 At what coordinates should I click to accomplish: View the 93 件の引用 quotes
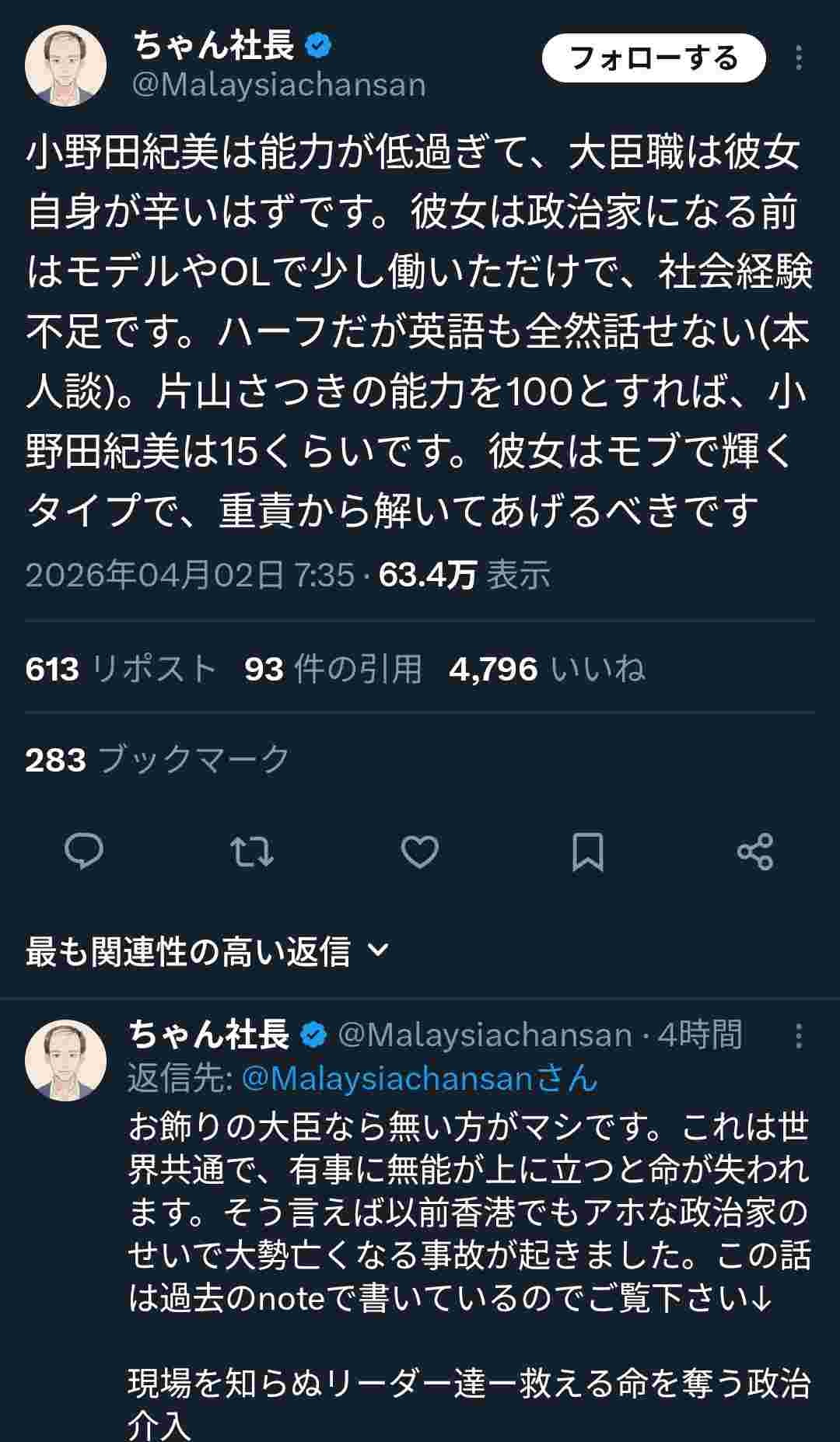[x=333, y=669]
